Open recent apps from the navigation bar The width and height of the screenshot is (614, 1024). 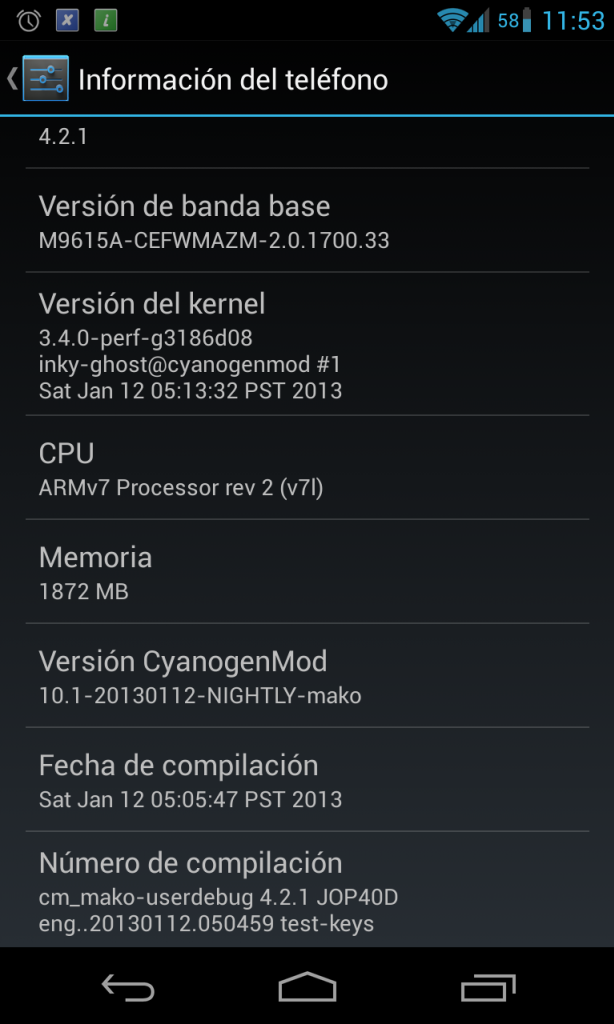pos(487,988)
